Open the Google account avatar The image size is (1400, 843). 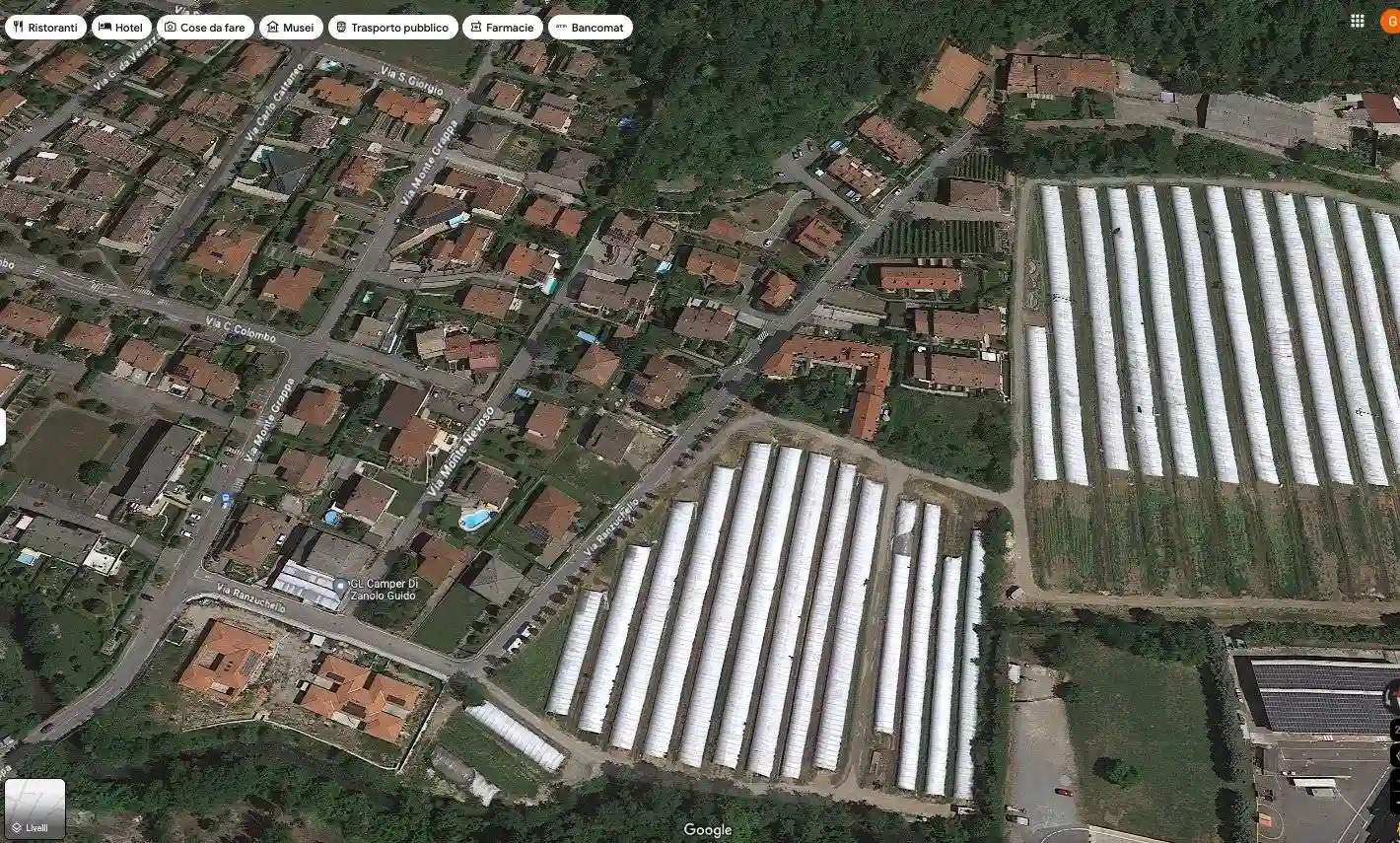point(1391,21)
